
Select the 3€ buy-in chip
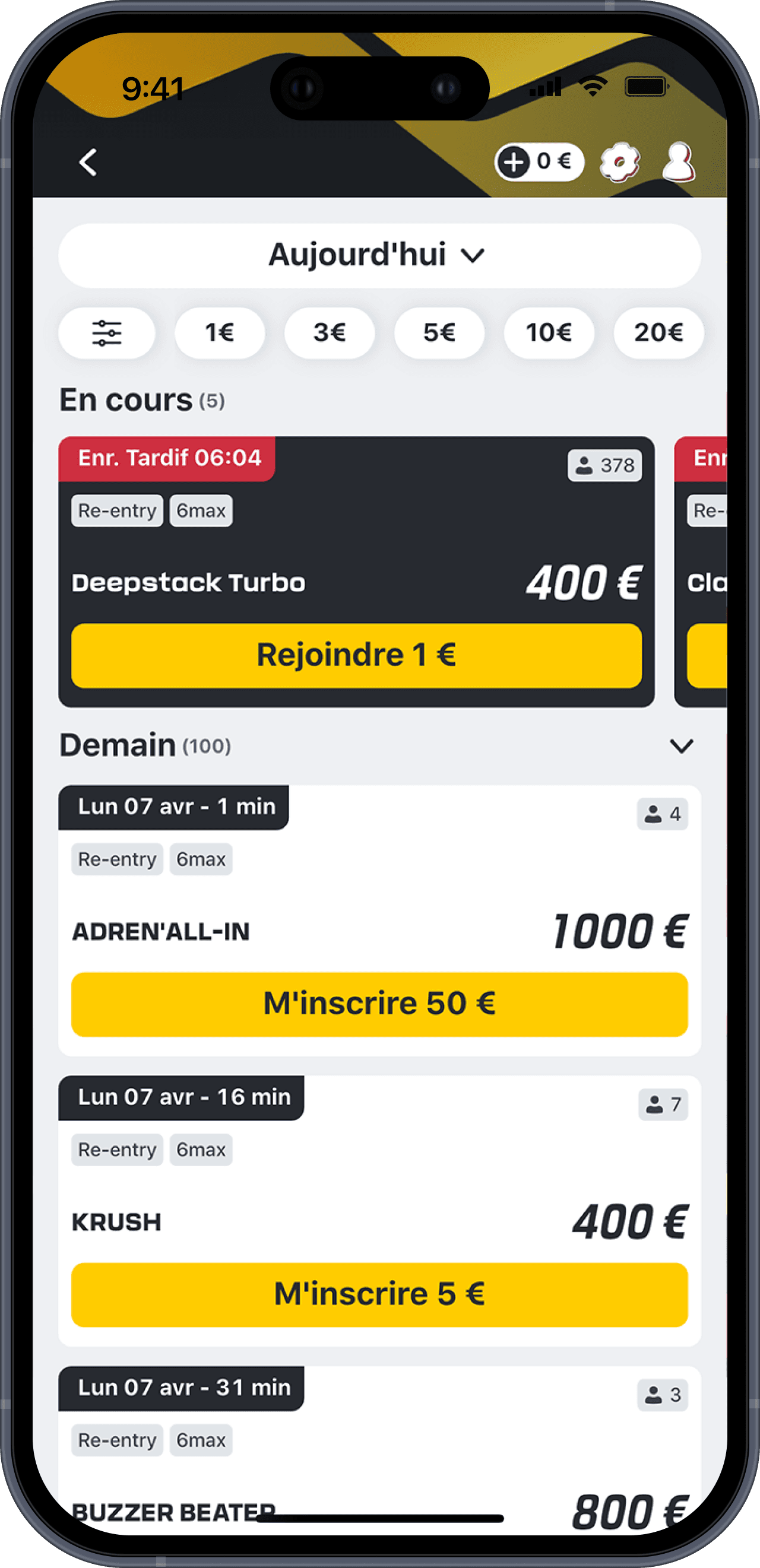point(330,333)
